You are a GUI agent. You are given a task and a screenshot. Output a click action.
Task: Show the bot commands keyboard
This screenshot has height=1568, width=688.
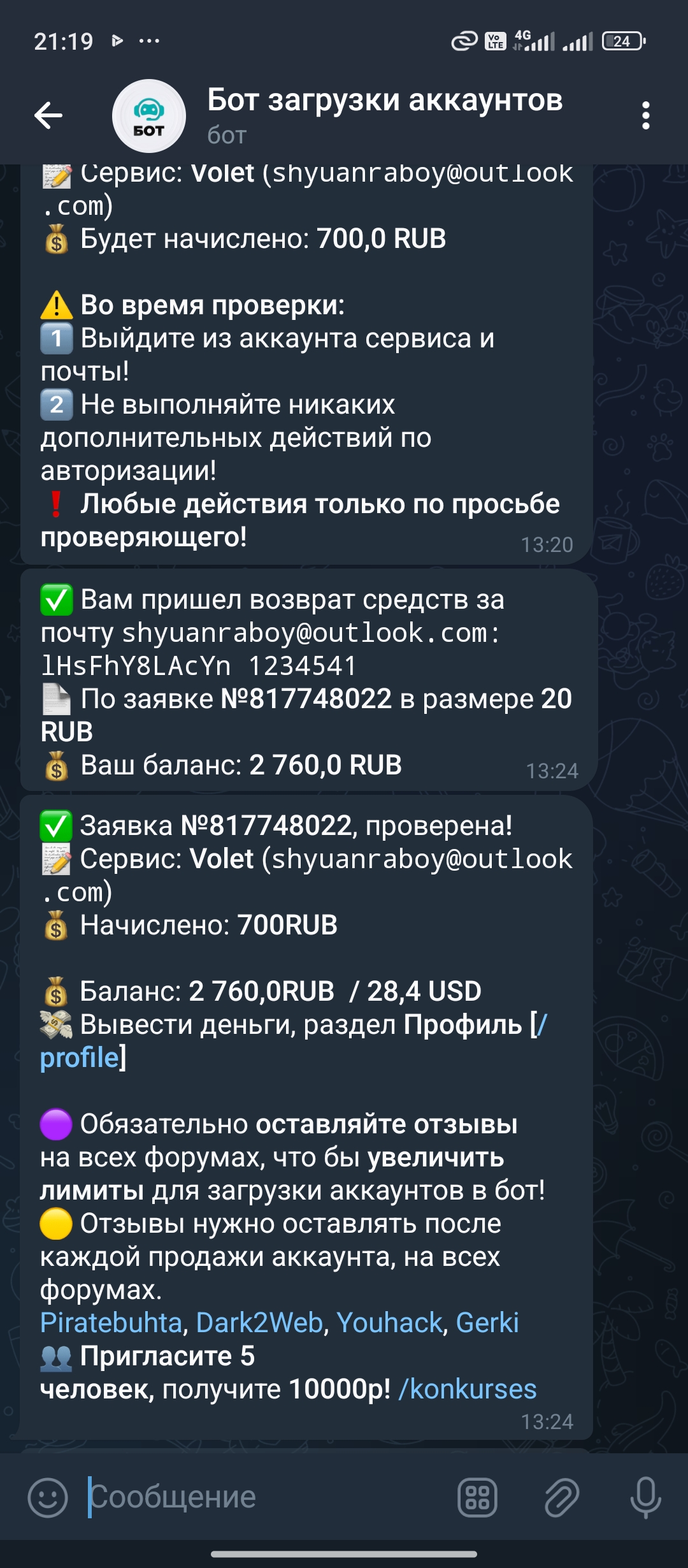pyautogui.click(x=477, y=1497)
